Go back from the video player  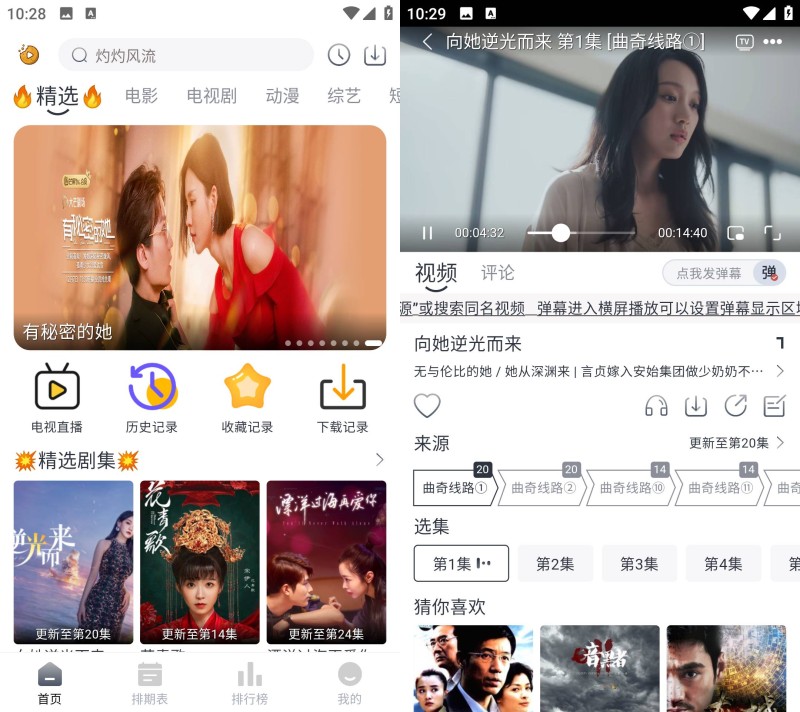coord(427,42)
